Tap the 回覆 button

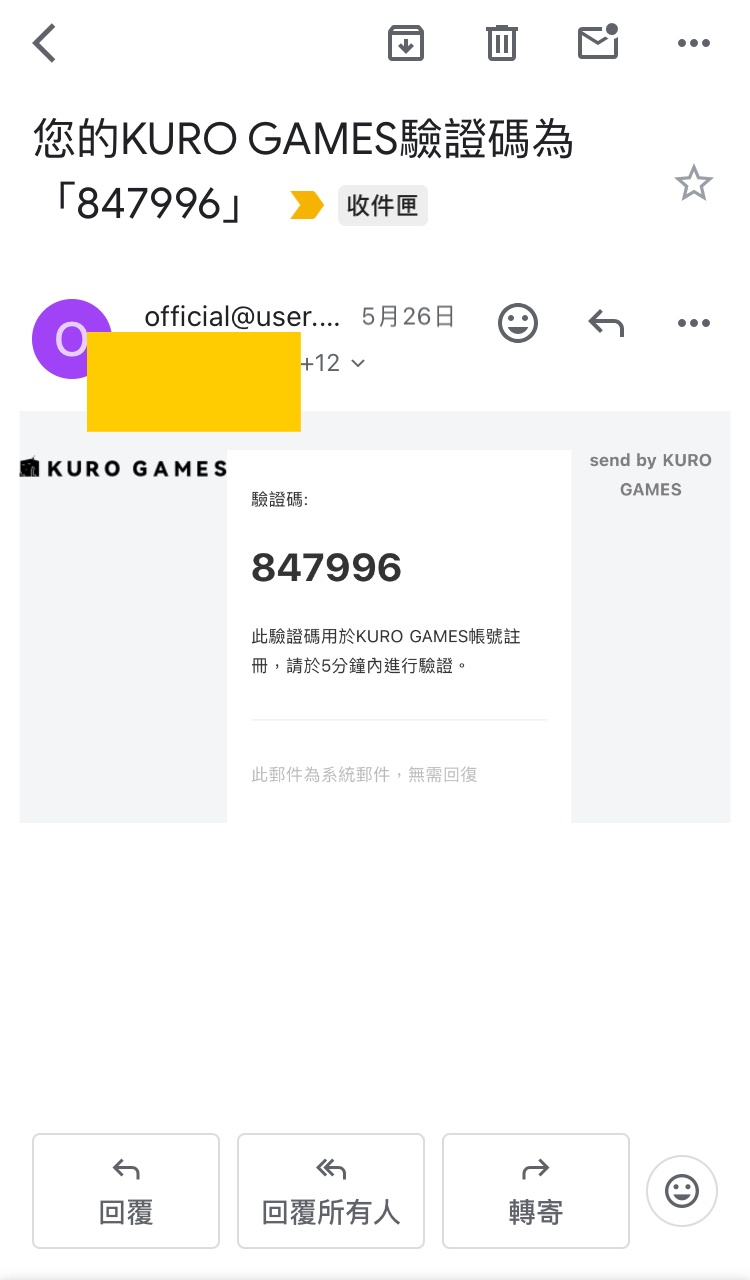click(126, 1191)
